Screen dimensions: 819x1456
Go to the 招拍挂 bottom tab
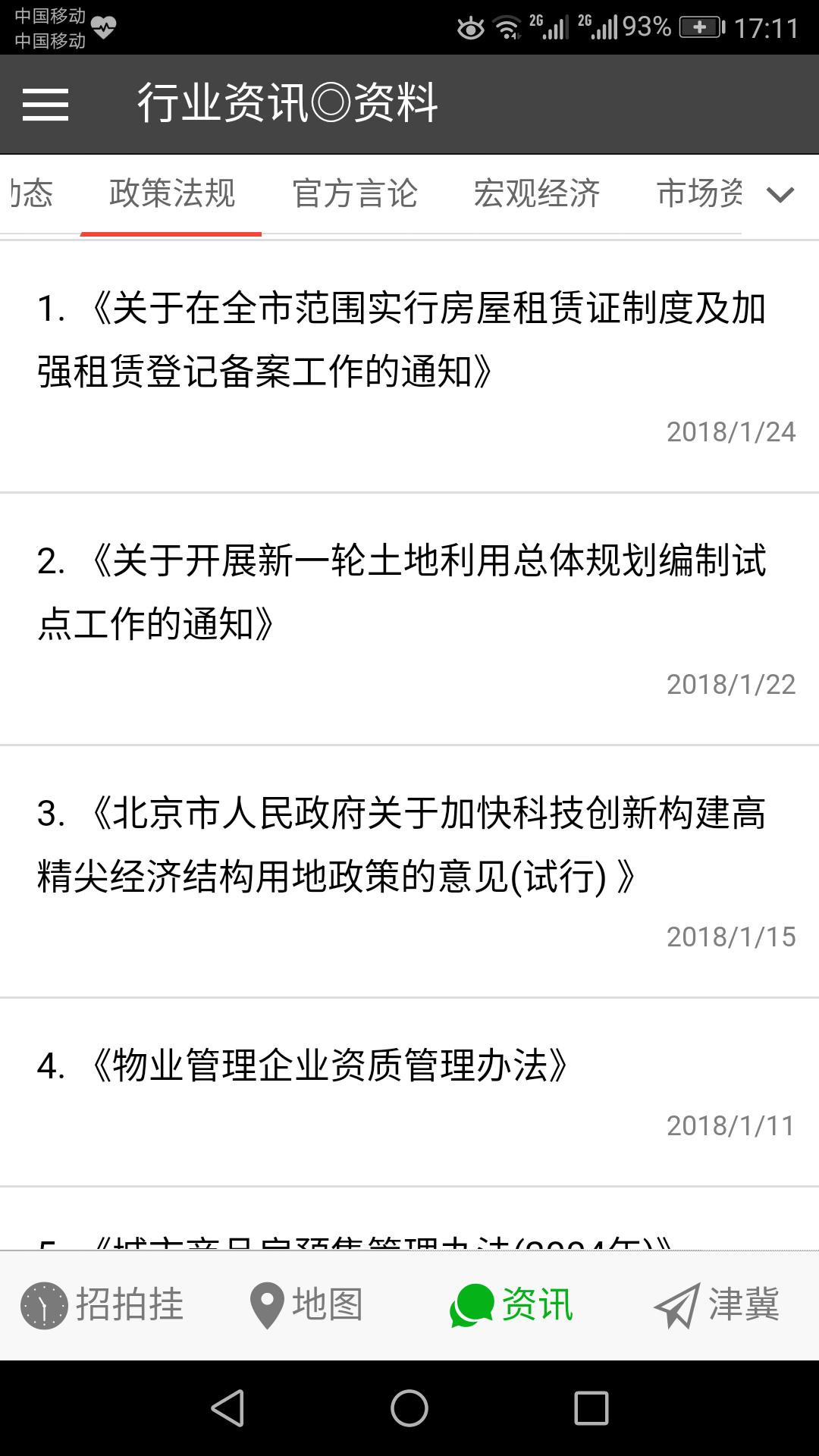click(102, 1305)
